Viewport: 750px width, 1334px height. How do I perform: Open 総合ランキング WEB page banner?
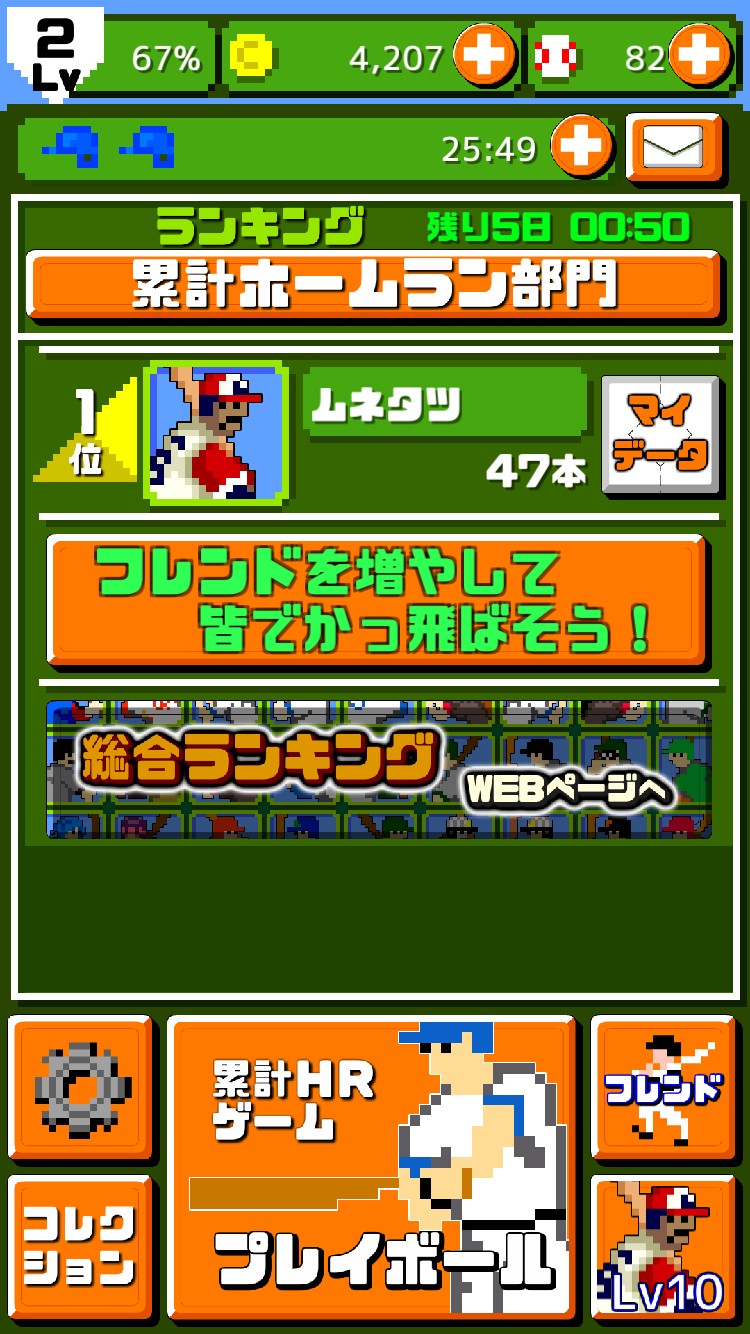click(x=379, y=769)
